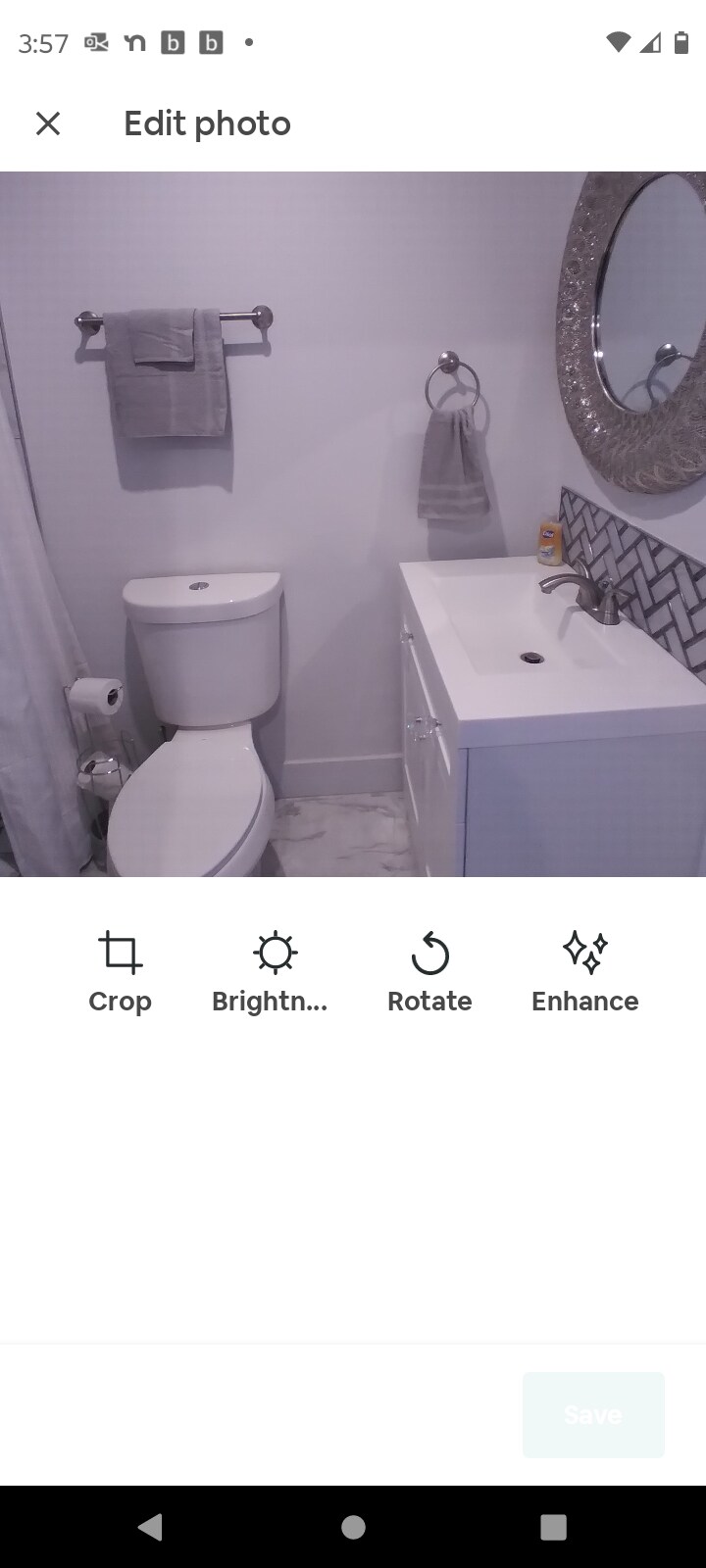The height and width of the screenshot is (1568, 706).
Task: Rotate the bathroom photo
Action: (x=429, y=972)
